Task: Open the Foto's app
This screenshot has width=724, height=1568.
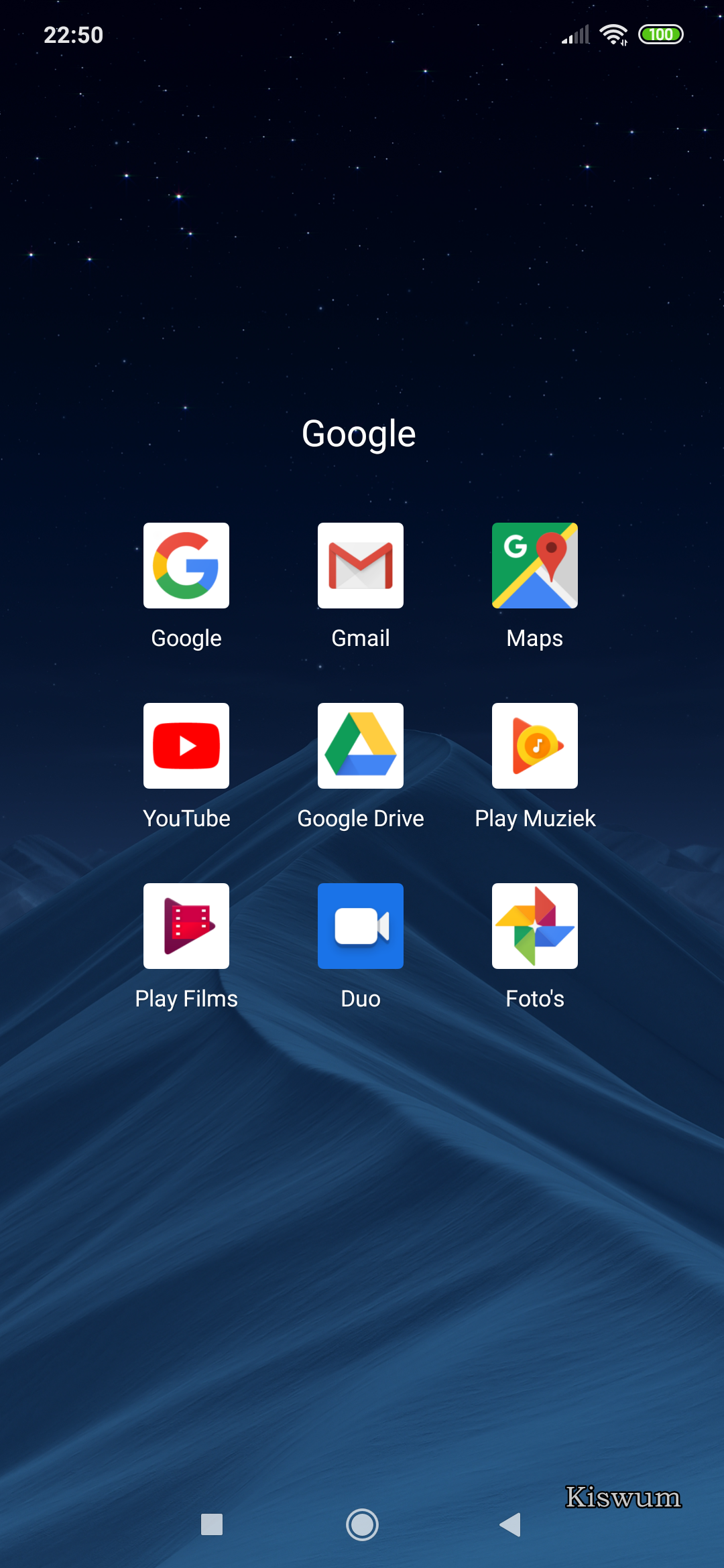Action: [x=535, y=926]
